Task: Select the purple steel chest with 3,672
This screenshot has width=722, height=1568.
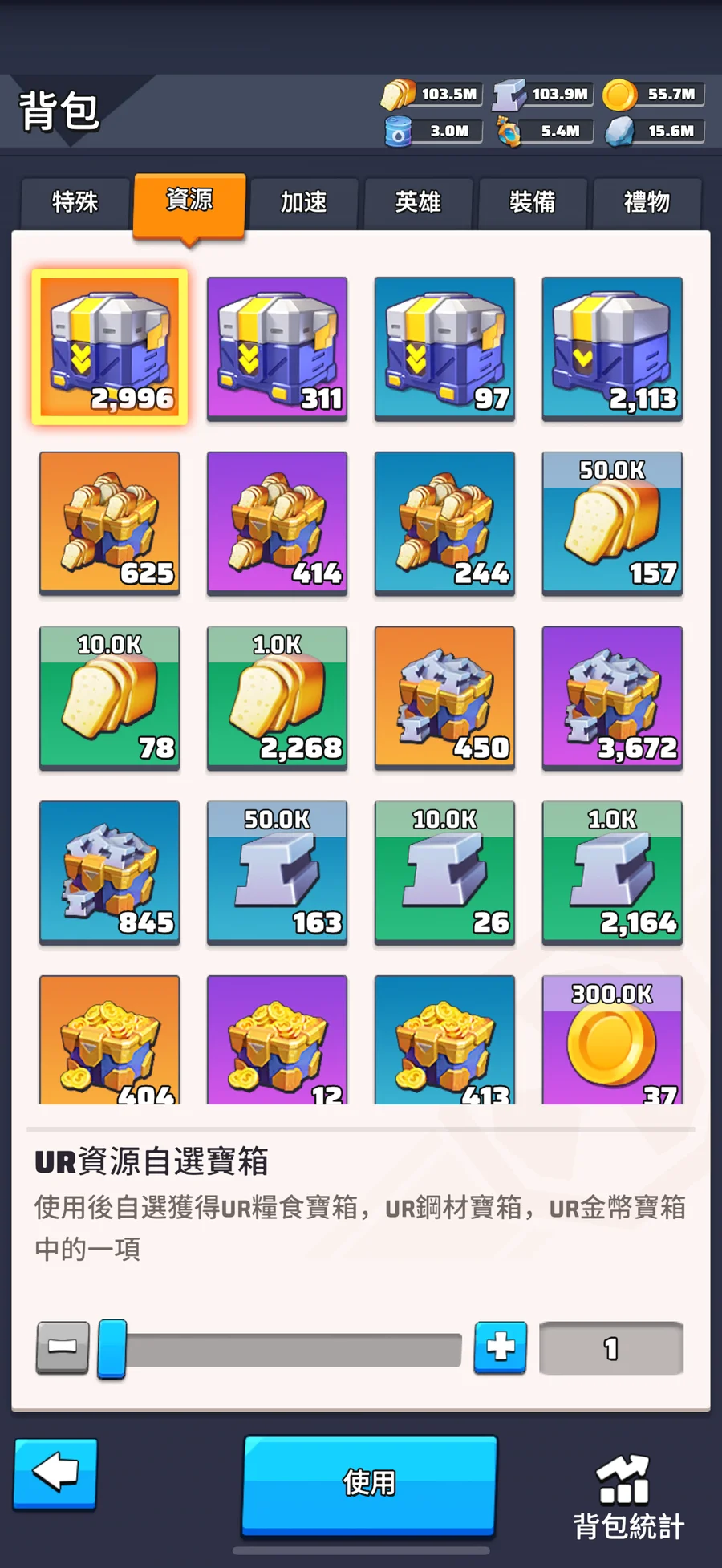Action: pos(612,698)
